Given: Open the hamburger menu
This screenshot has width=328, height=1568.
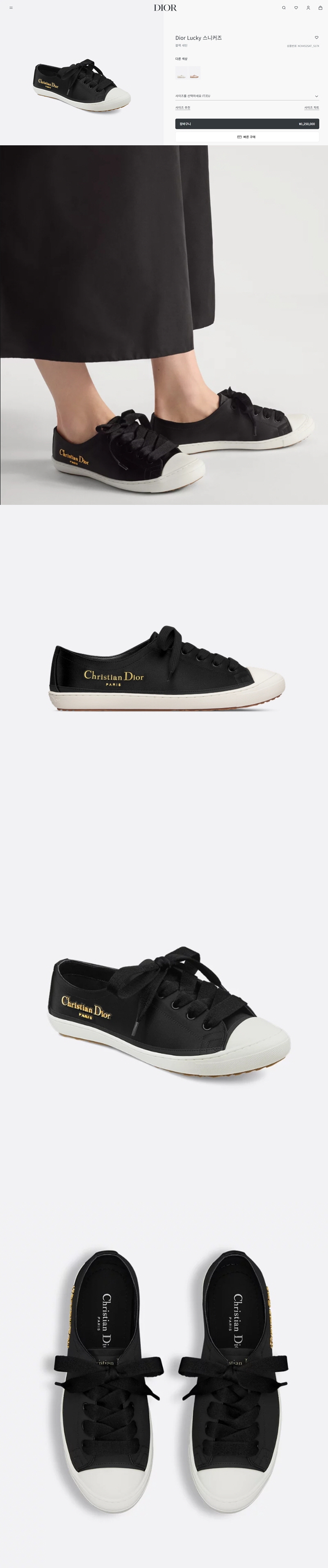Looking at the screenshot, I should pyautogui.click(x=11, y=8).
